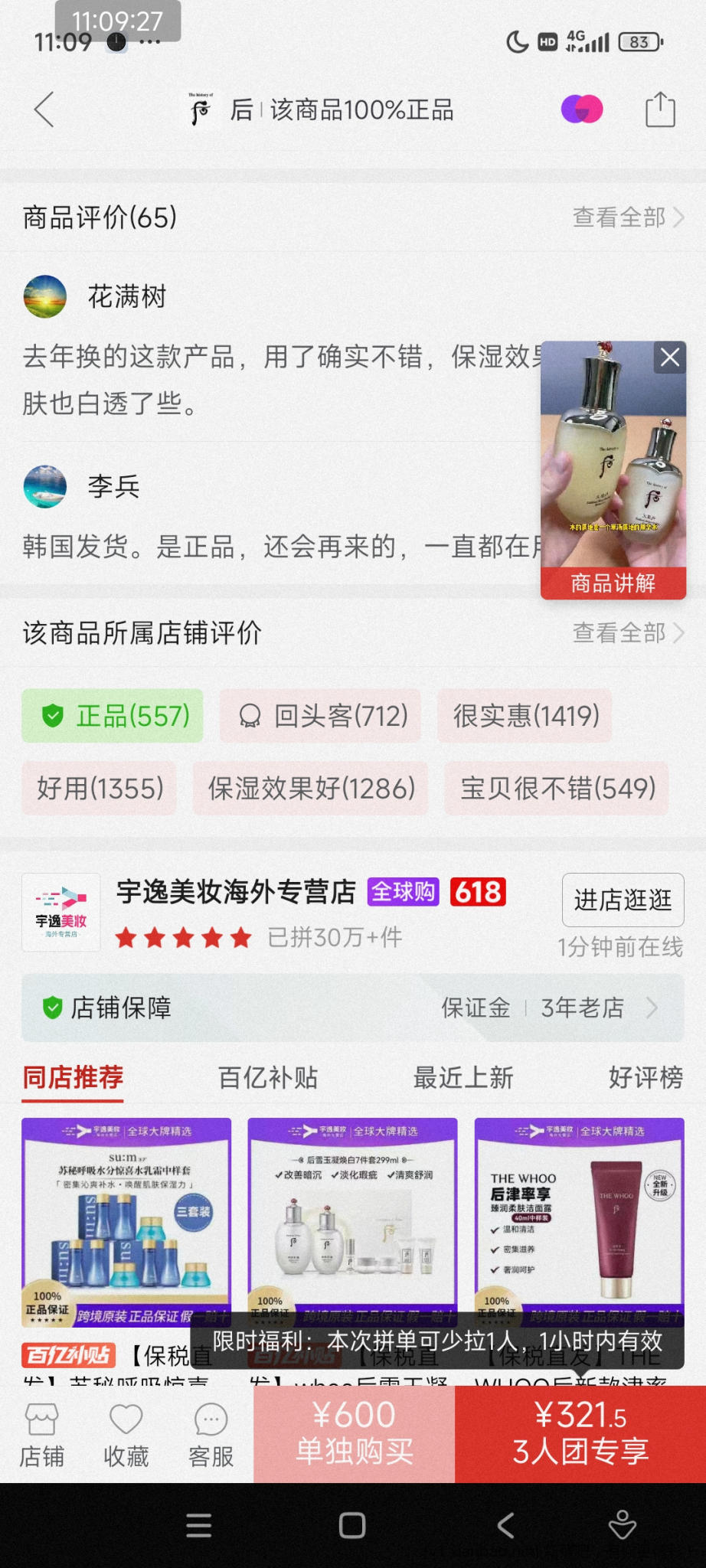
Task: Select the 回头客(712) review tag
Action: [x=320, y=716]
